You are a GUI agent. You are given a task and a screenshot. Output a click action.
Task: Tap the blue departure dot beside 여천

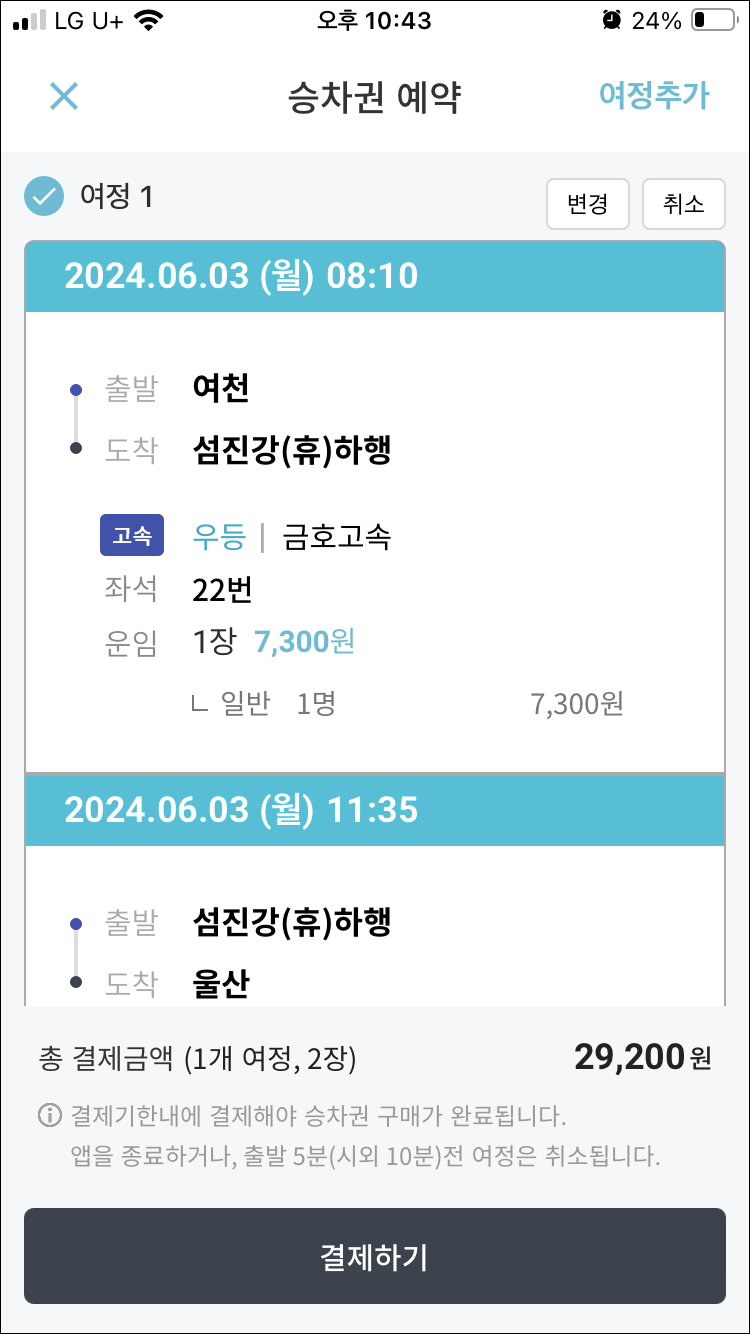click(x=77, y=388)
